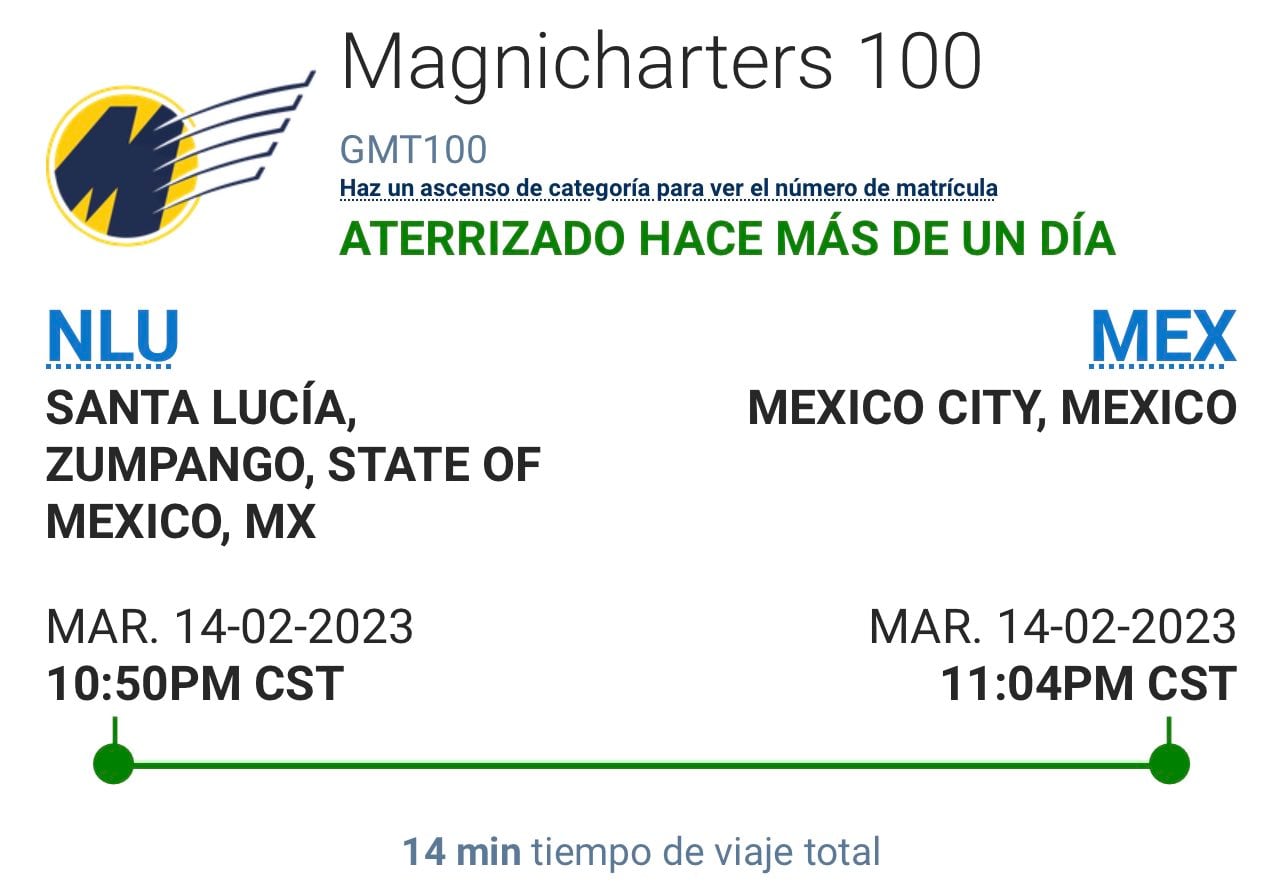
Task: Tap the upgrade link to see registration number
Action: pyautogui.click(x=668, y=188)
